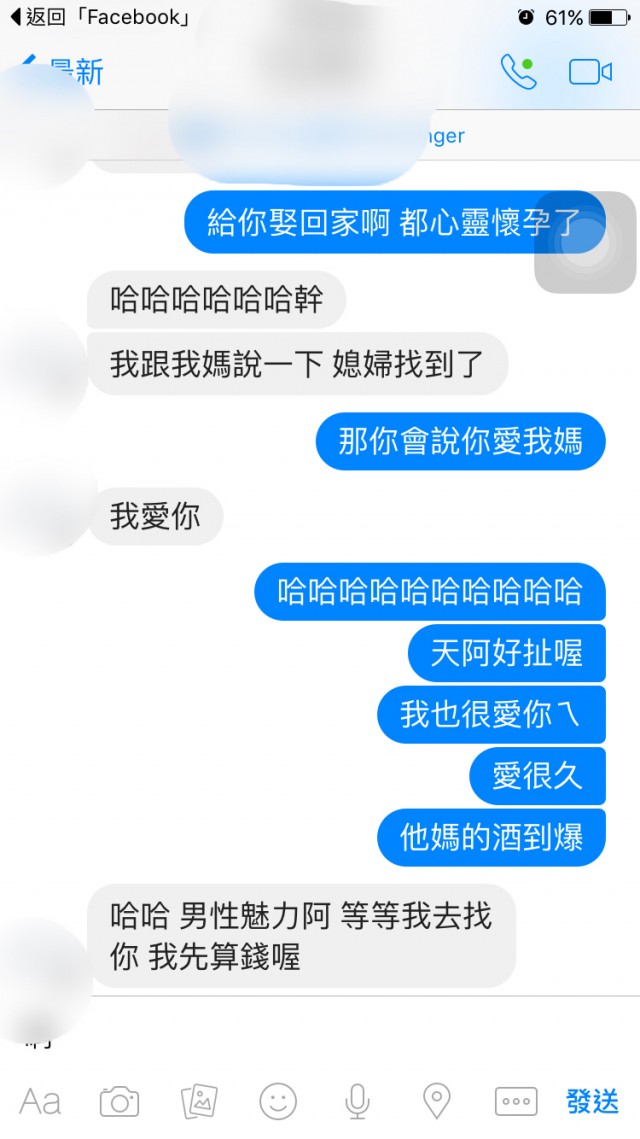640x1139 pixels.
Task: Return to Facebook via status bar link
Action: 98,17
